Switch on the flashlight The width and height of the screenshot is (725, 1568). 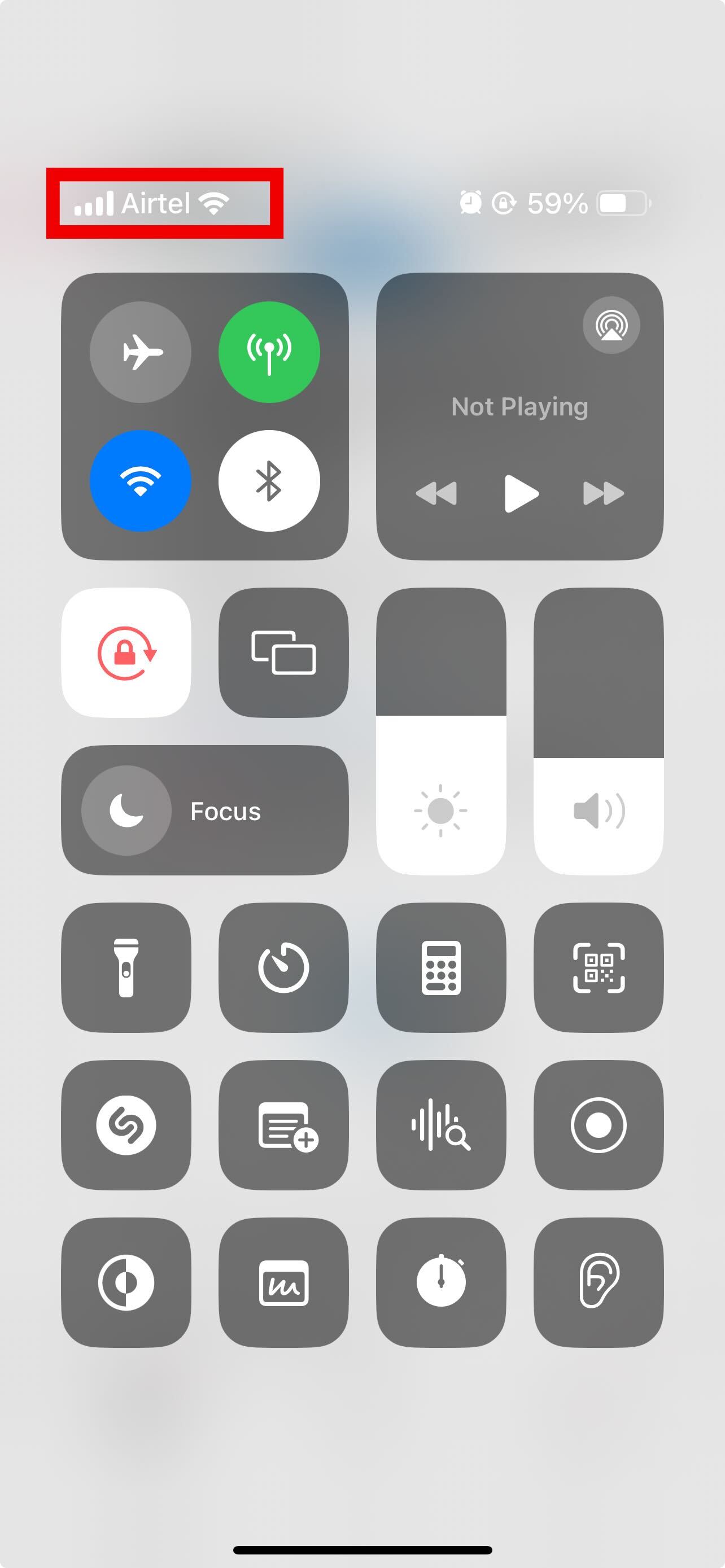pyautogui.click(x=126, y=967)
